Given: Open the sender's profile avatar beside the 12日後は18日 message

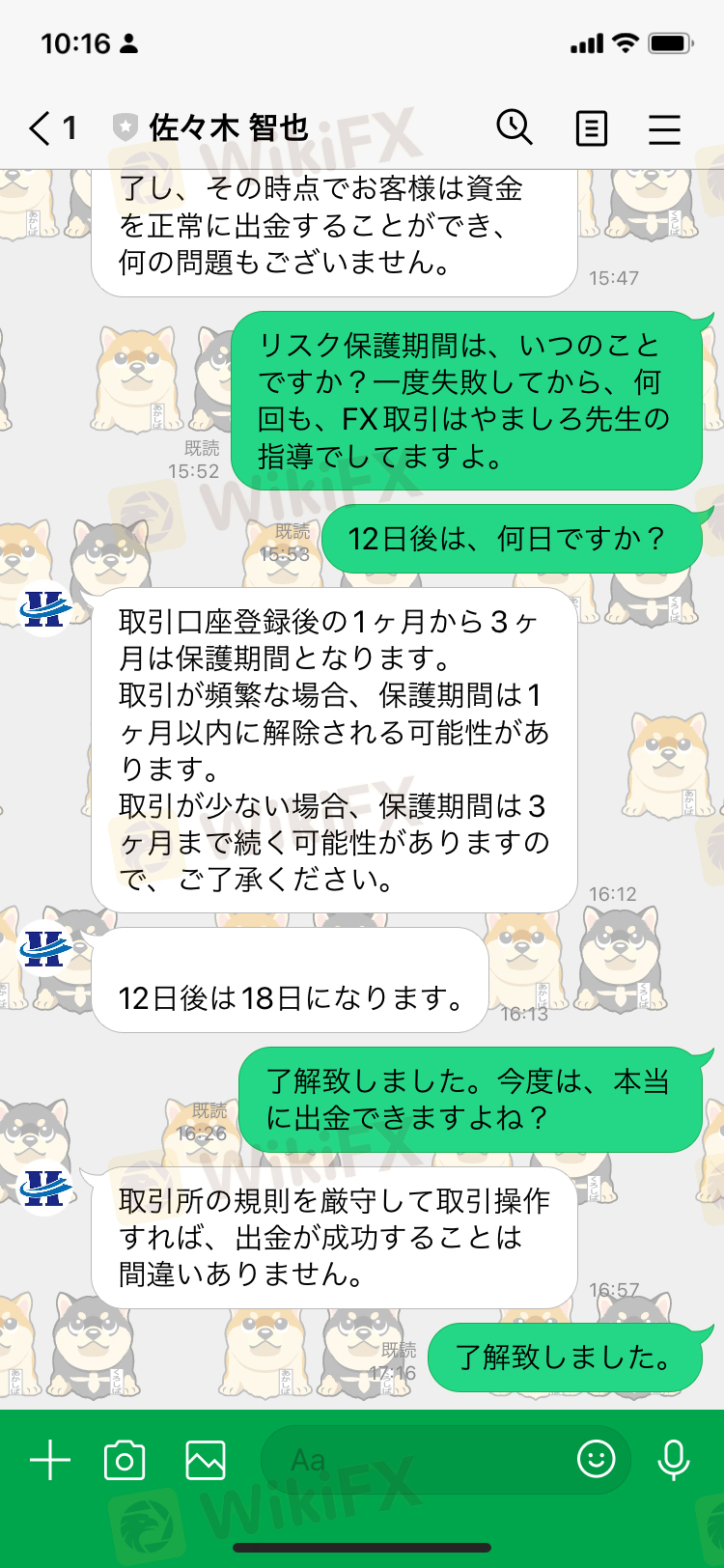Looking at the screenshot, I should pyautogui.click(x=44, y=950).
